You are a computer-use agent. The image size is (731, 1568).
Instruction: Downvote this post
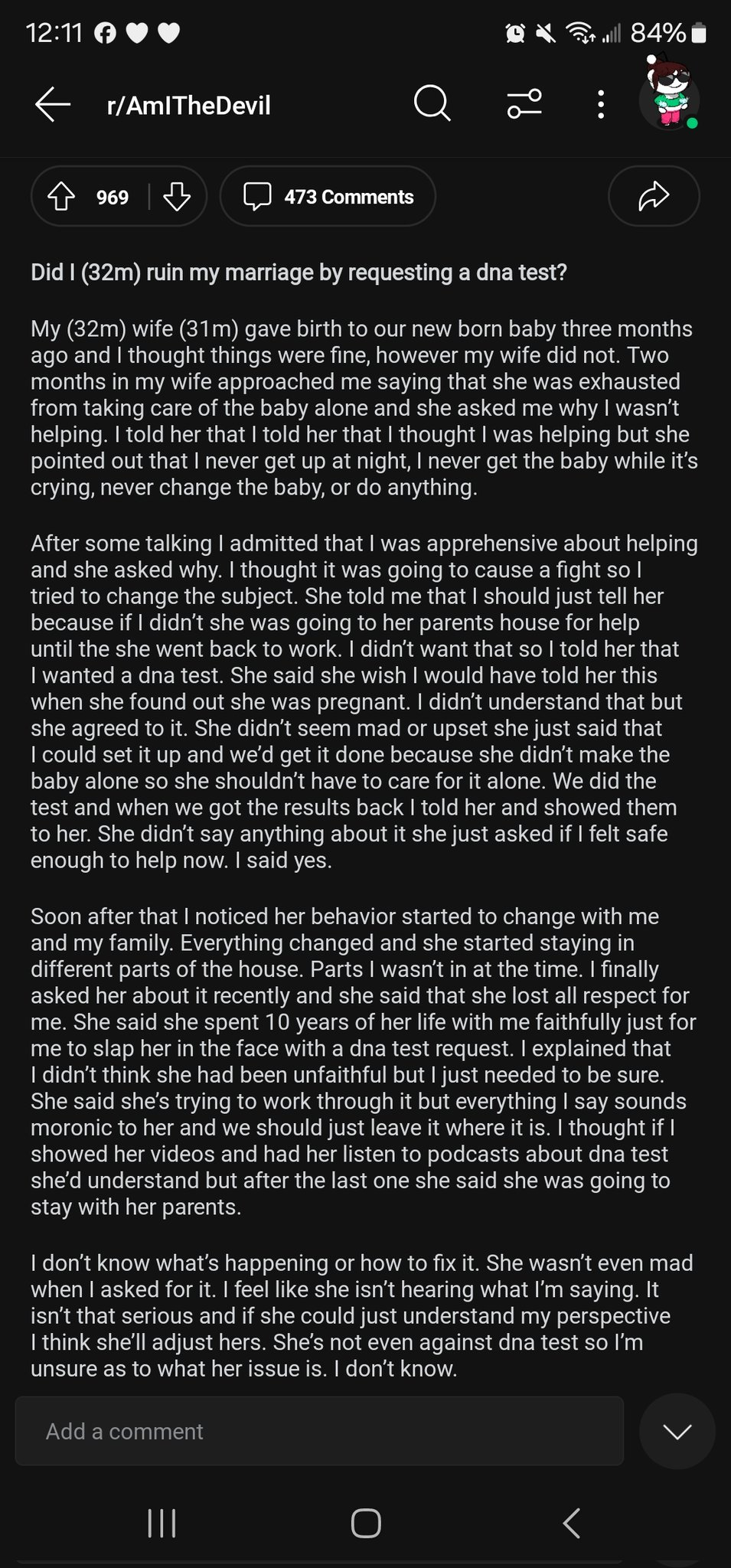point(177,197)
